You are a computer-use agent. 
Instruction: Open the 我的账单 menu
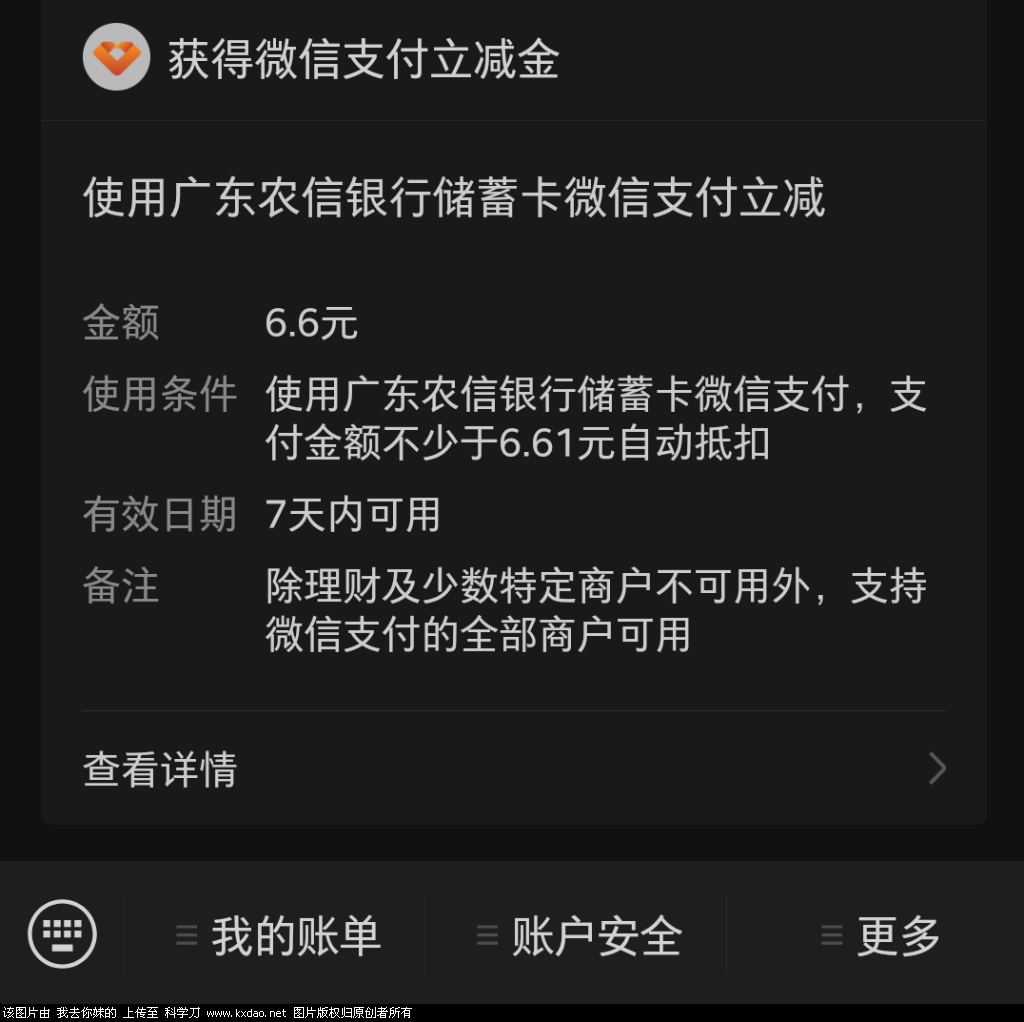click(x=277, y=936)
